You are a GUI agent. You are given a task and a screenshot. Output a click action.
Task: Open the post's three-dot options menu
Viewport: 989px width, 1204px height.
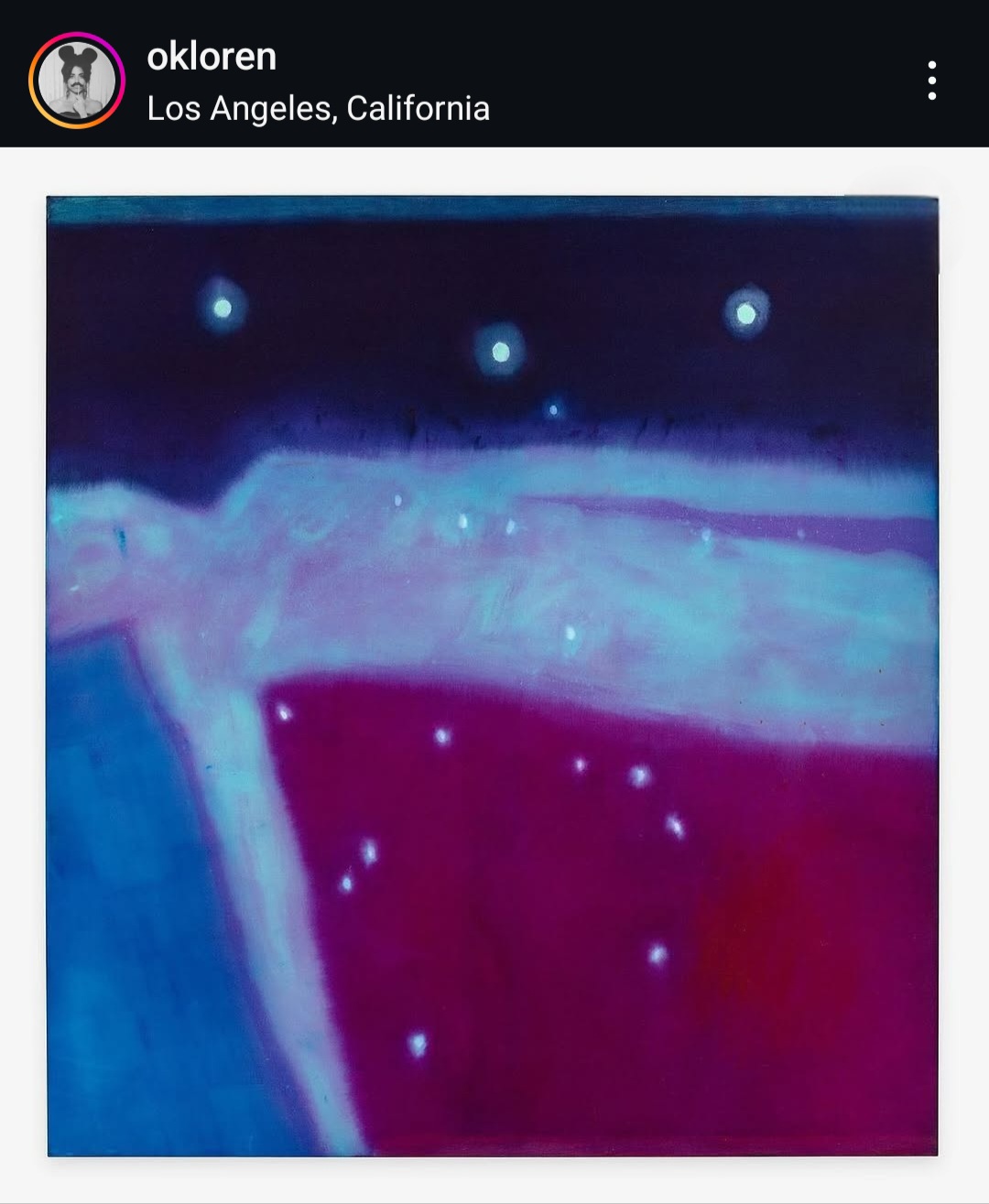tap(931, 81)
